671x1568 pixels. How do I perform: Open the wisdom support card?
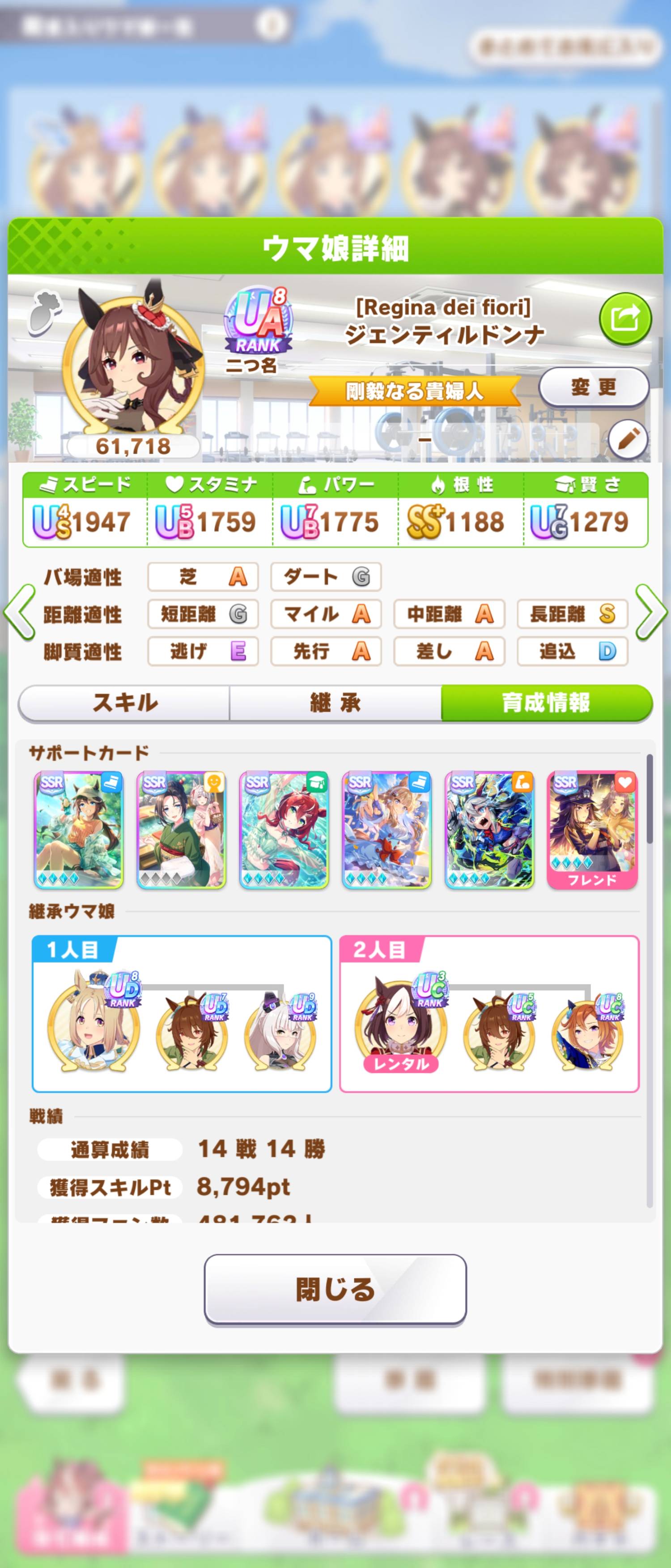click(284, 830)
